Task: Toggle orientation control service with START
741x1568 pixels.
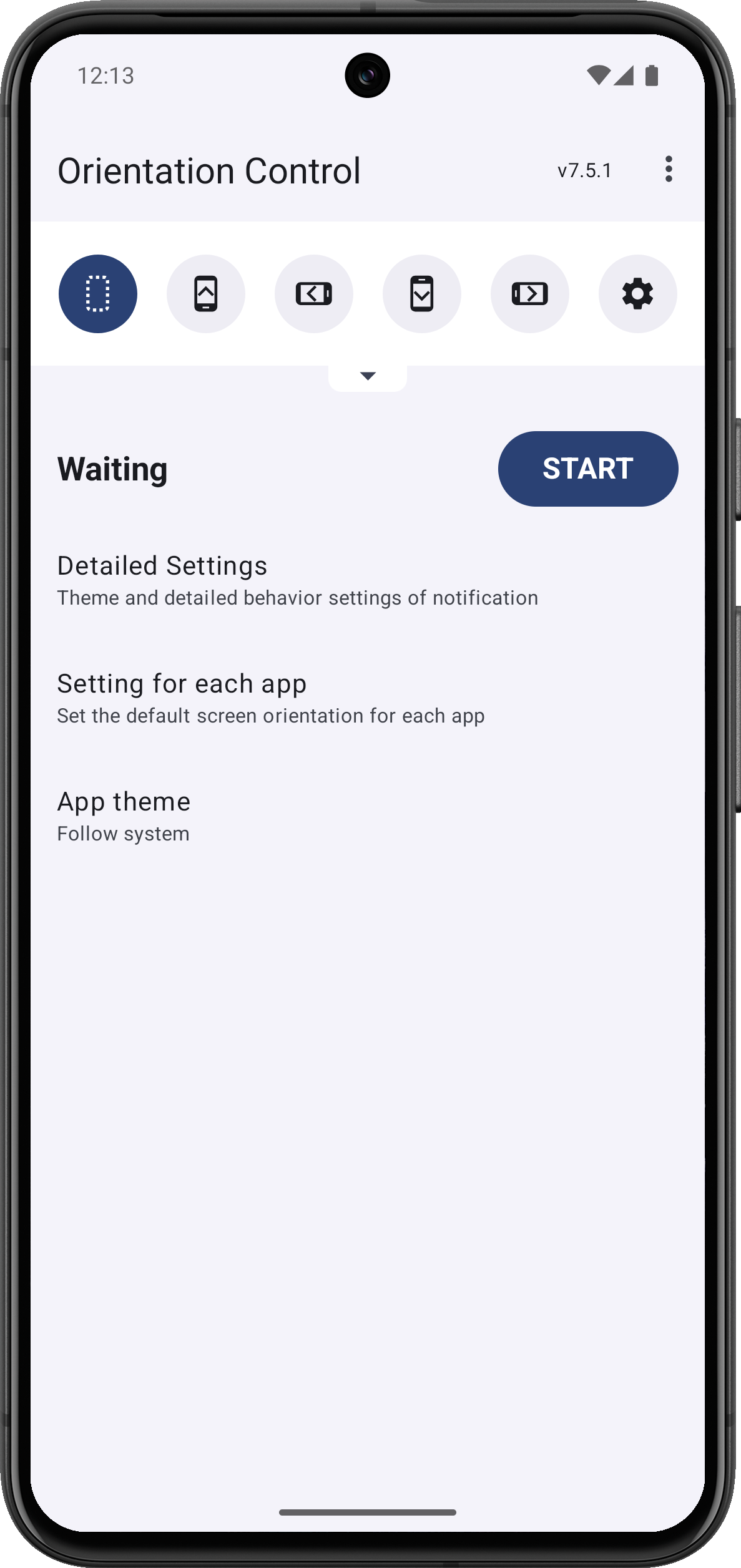Action: point(587,468)
